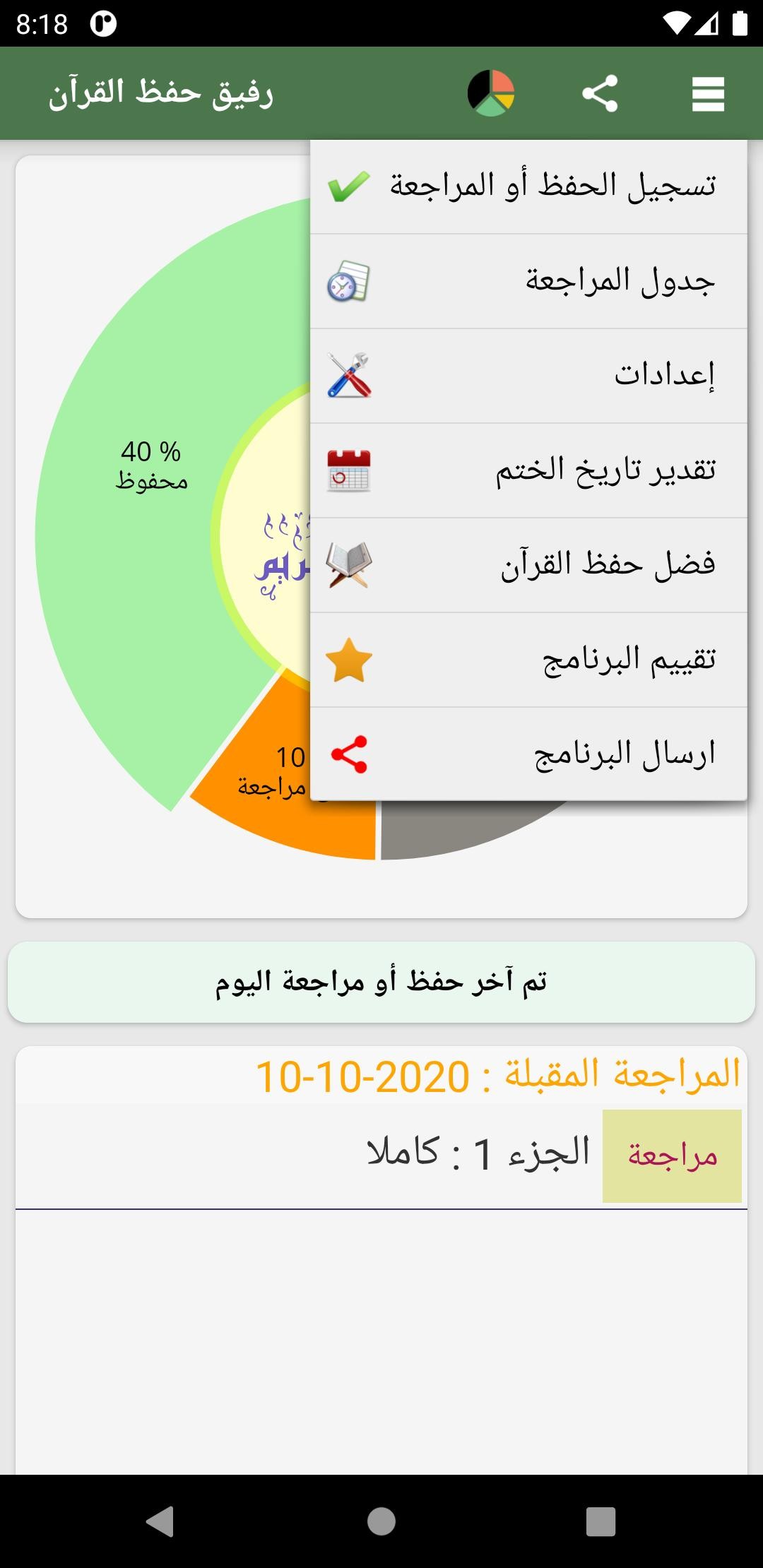Image resolution: width=763 pixels, height=1568 pixels.
Task: Go back using system back button
Action: point(160,1521)
